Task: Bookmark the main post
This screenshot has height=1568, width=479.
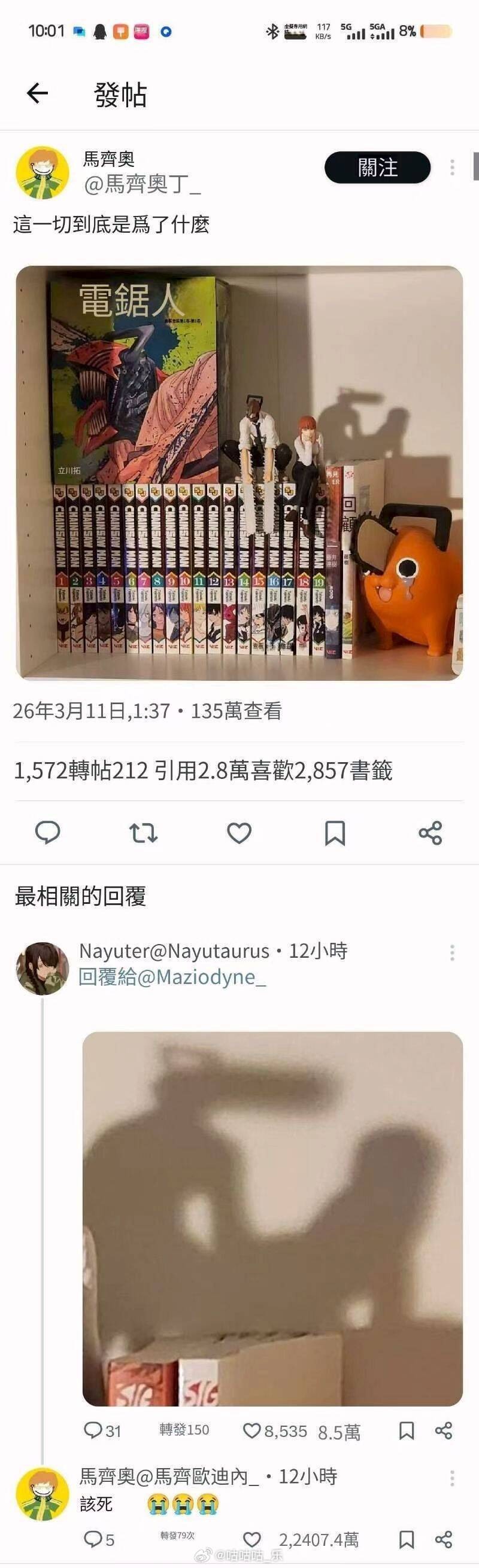Action: pos(335,832)
